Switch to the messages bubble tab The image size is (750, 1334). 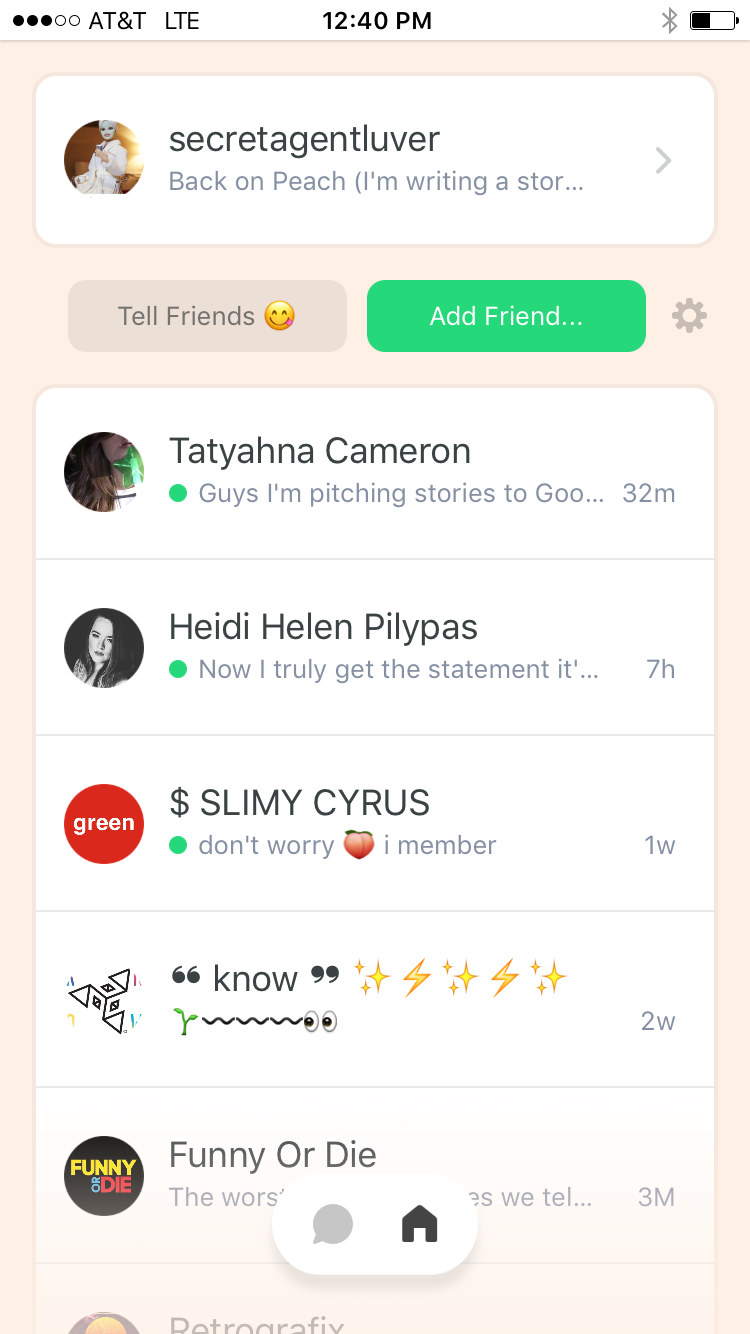333,1224
